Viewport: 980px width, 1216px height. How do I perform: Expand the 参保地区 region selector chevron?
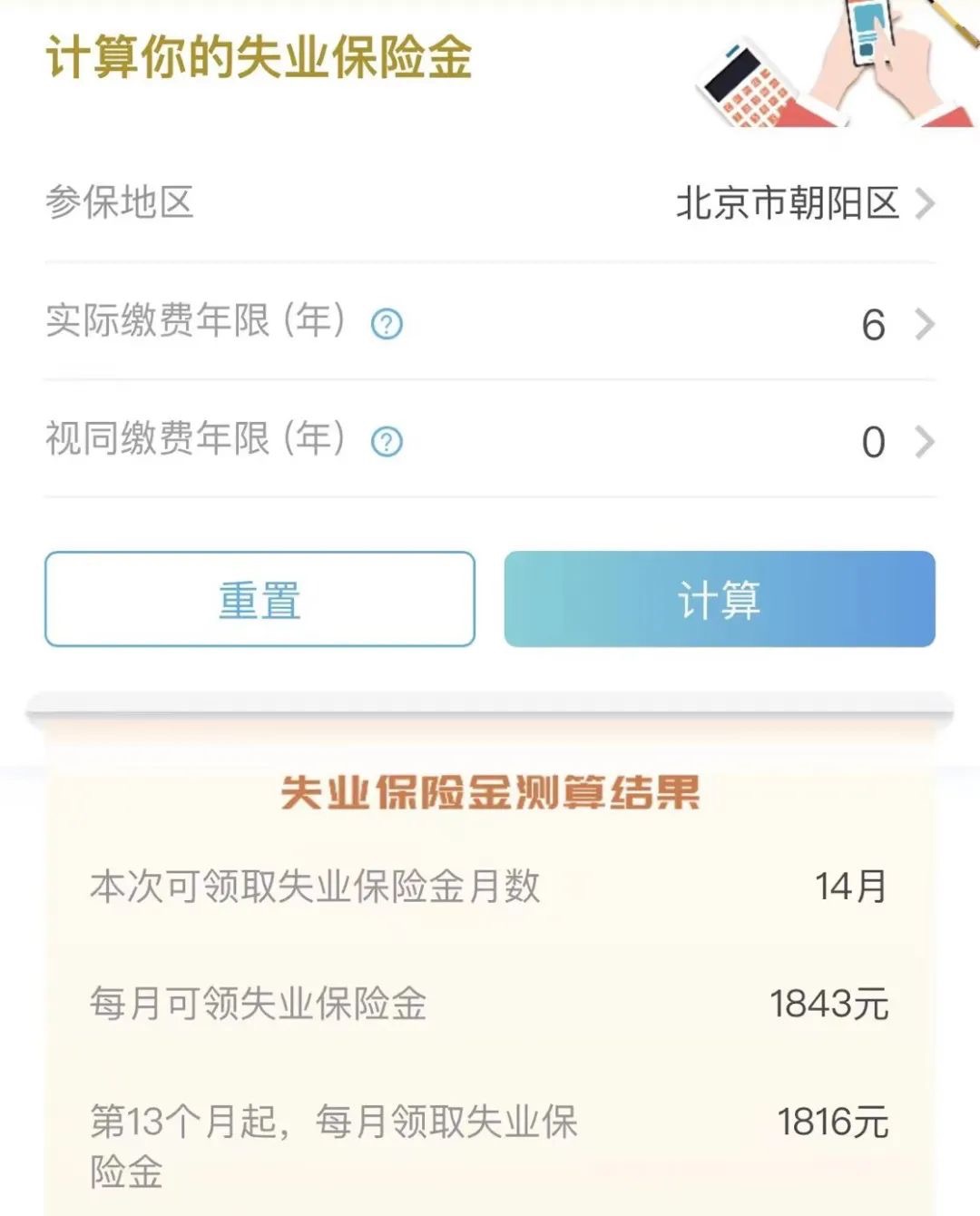pyautogui.click(x=924, y=205)
